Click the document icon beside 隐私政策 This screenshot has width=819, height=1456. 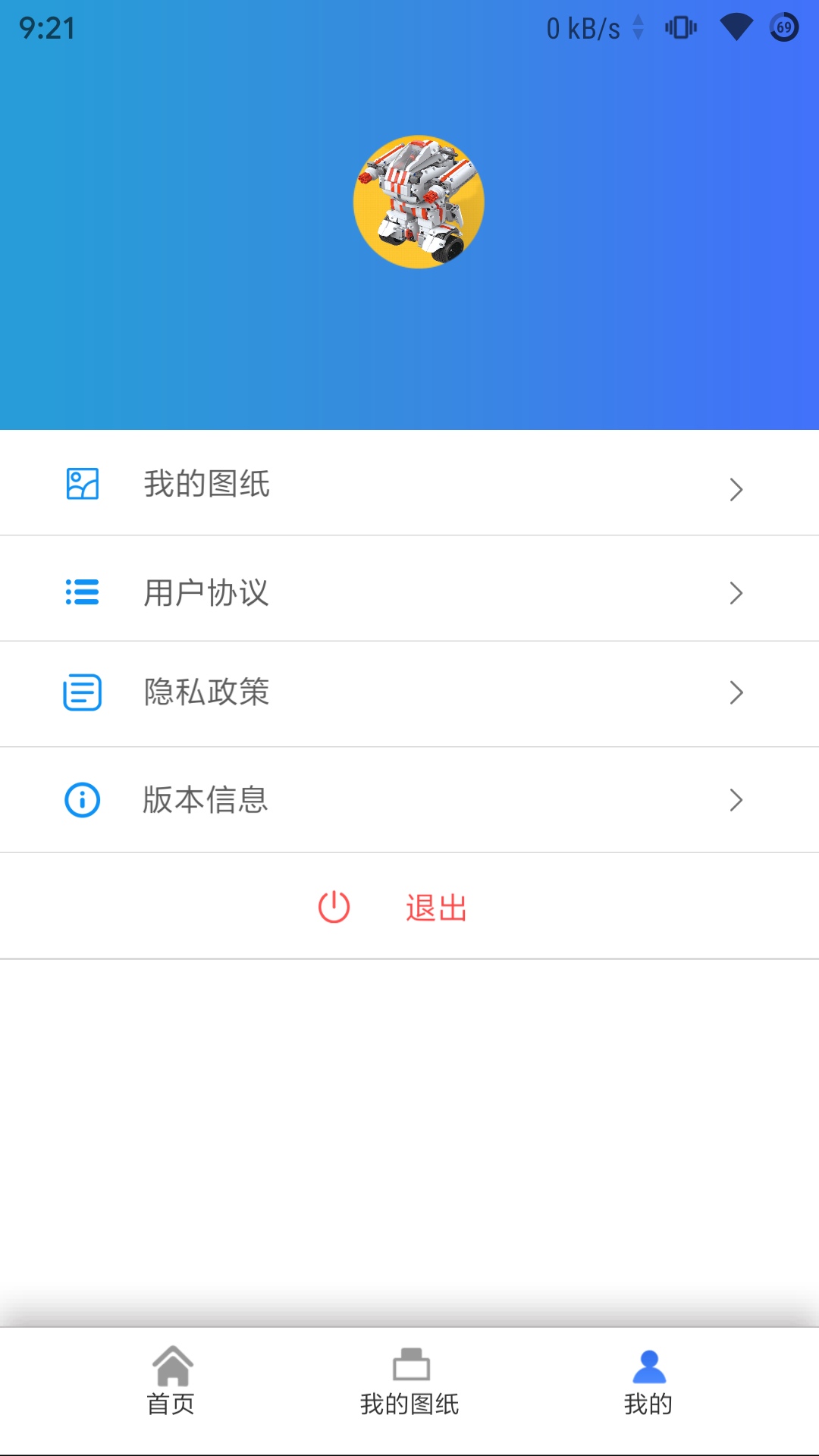coord(82,692)
